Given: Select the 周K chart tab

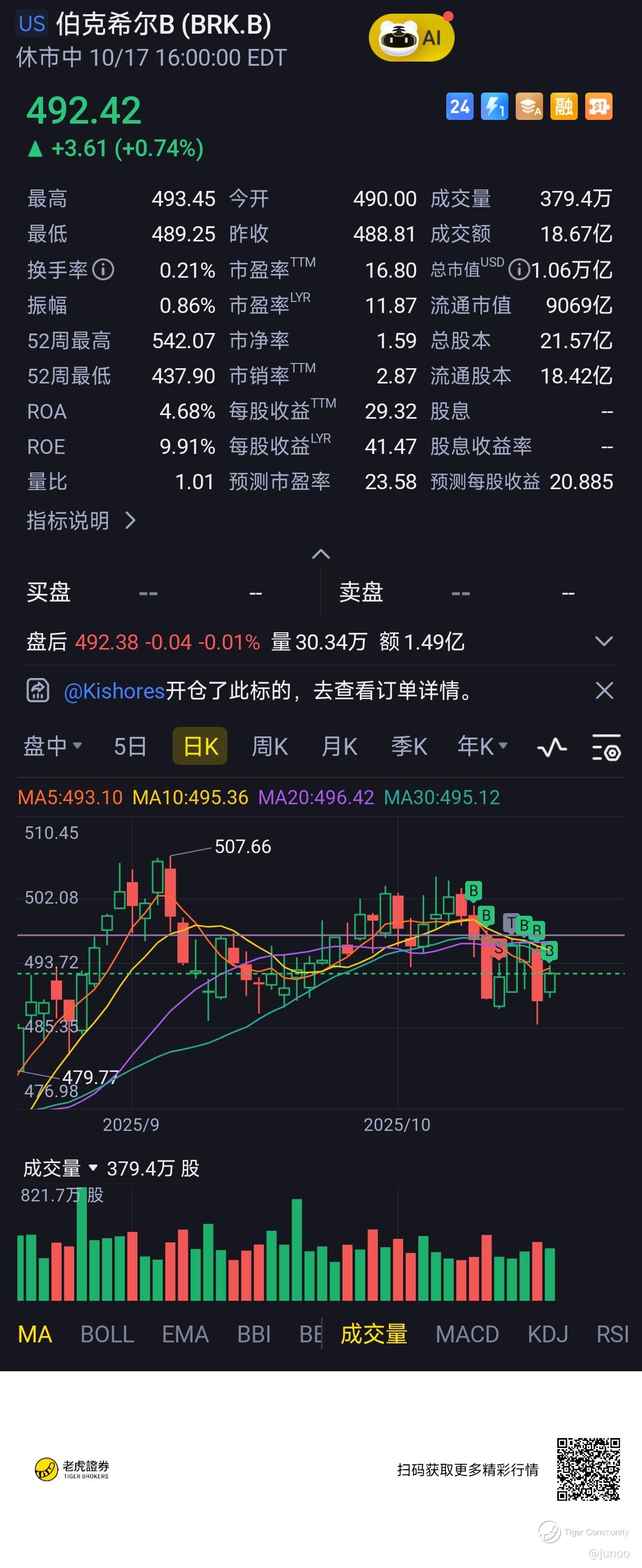Looking at the screenshot, I should [x=269, y=746].
